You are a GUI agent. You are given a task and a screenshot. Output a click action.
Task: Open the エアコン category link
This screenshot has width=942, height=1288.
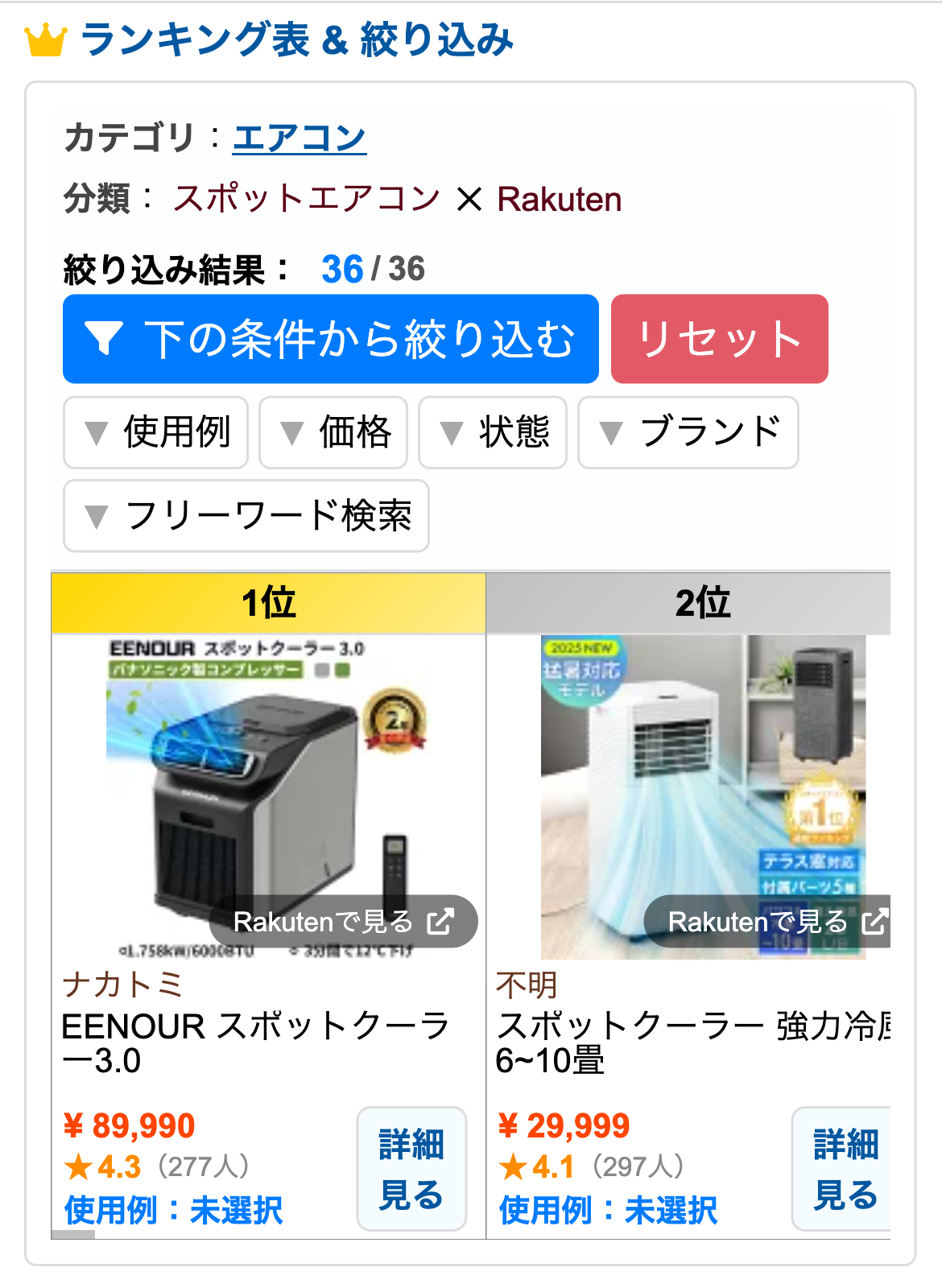[x=299, y=138]
